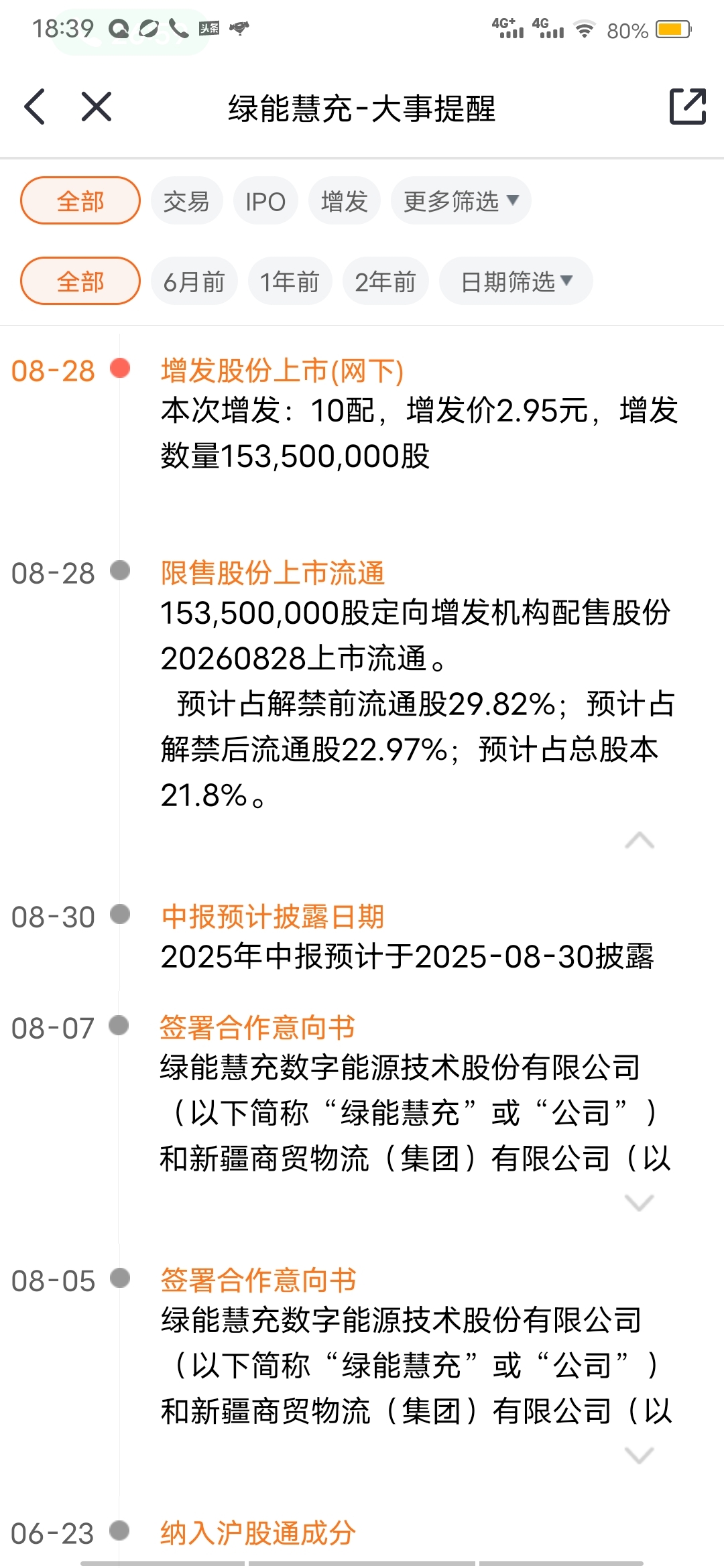The width and height of the screenshot is (724, 1568).
Task: Select the 6月前 time filter
Action: coord(194,281)
